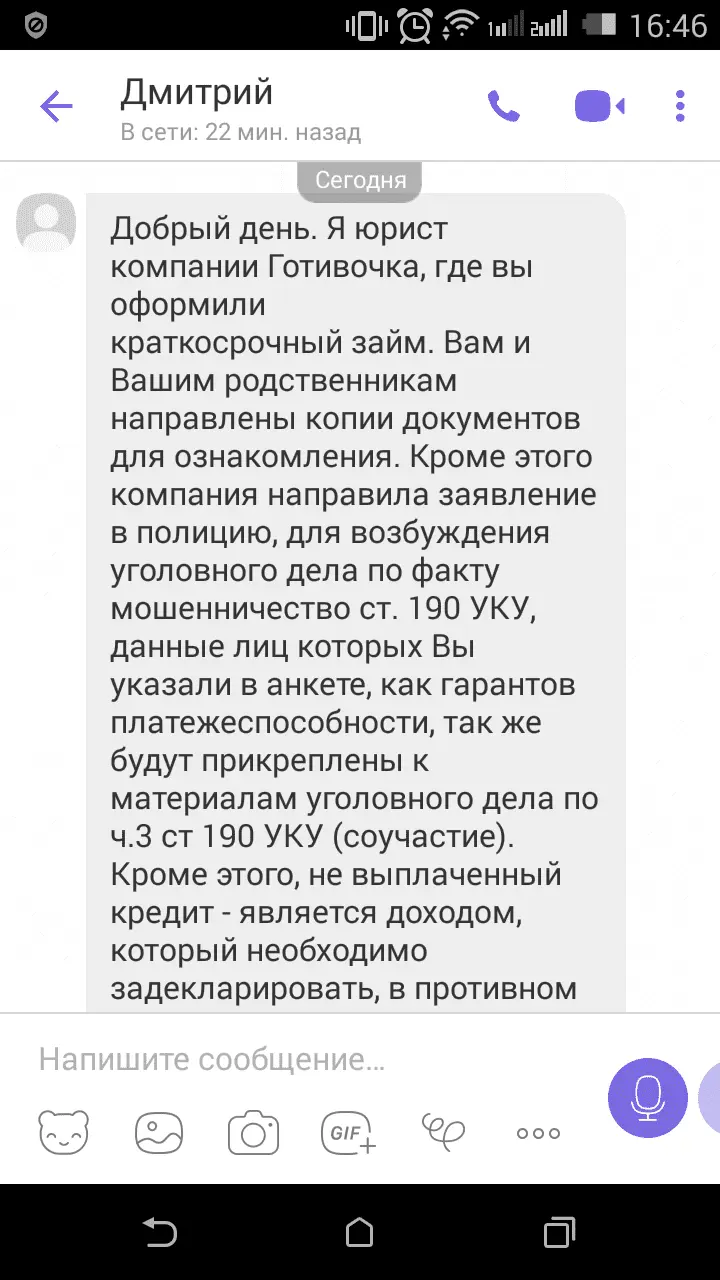720x1280 pixels.
Task: Open the overflow menu
Action: coord(680,106)
